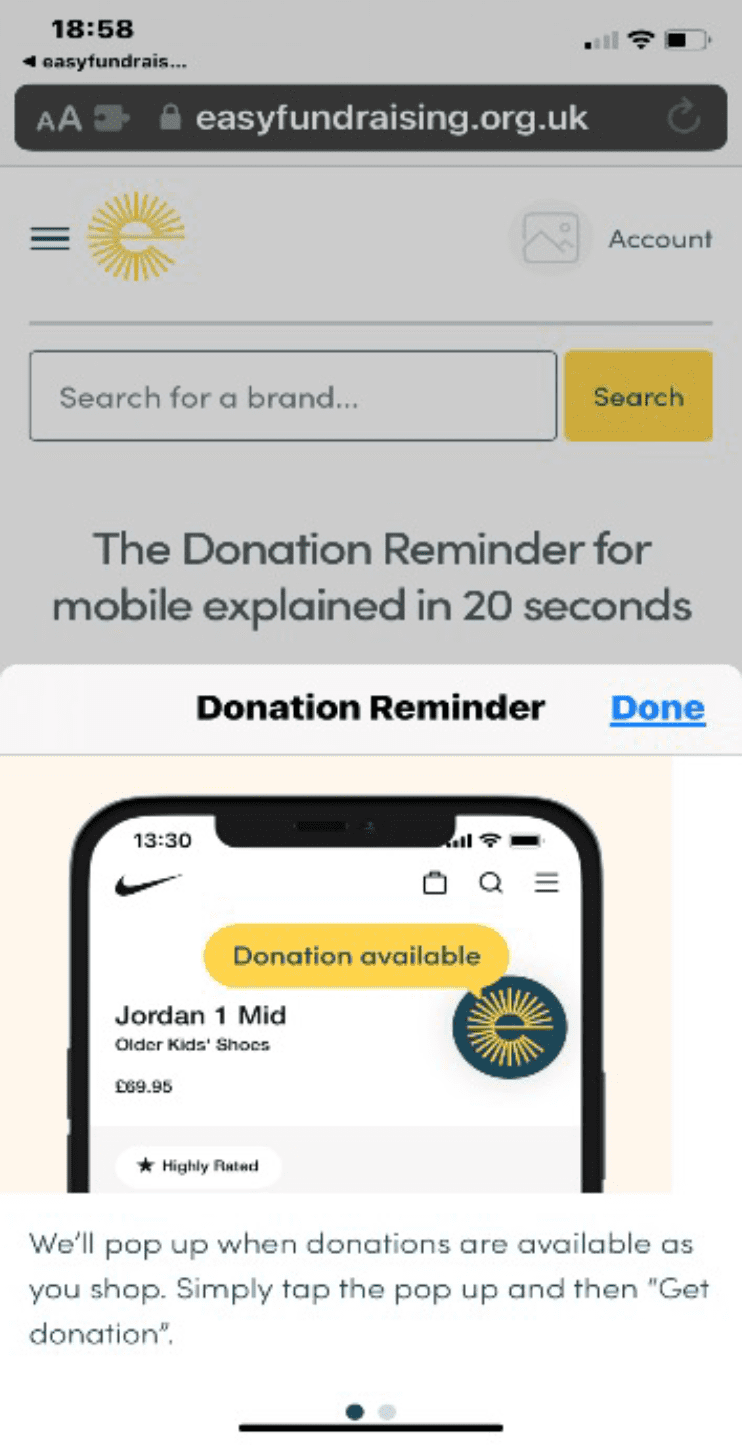Dismiss the Donation Reminder with Done
The height and width of the screenshot is (1445, 742).
pos(657,708)
